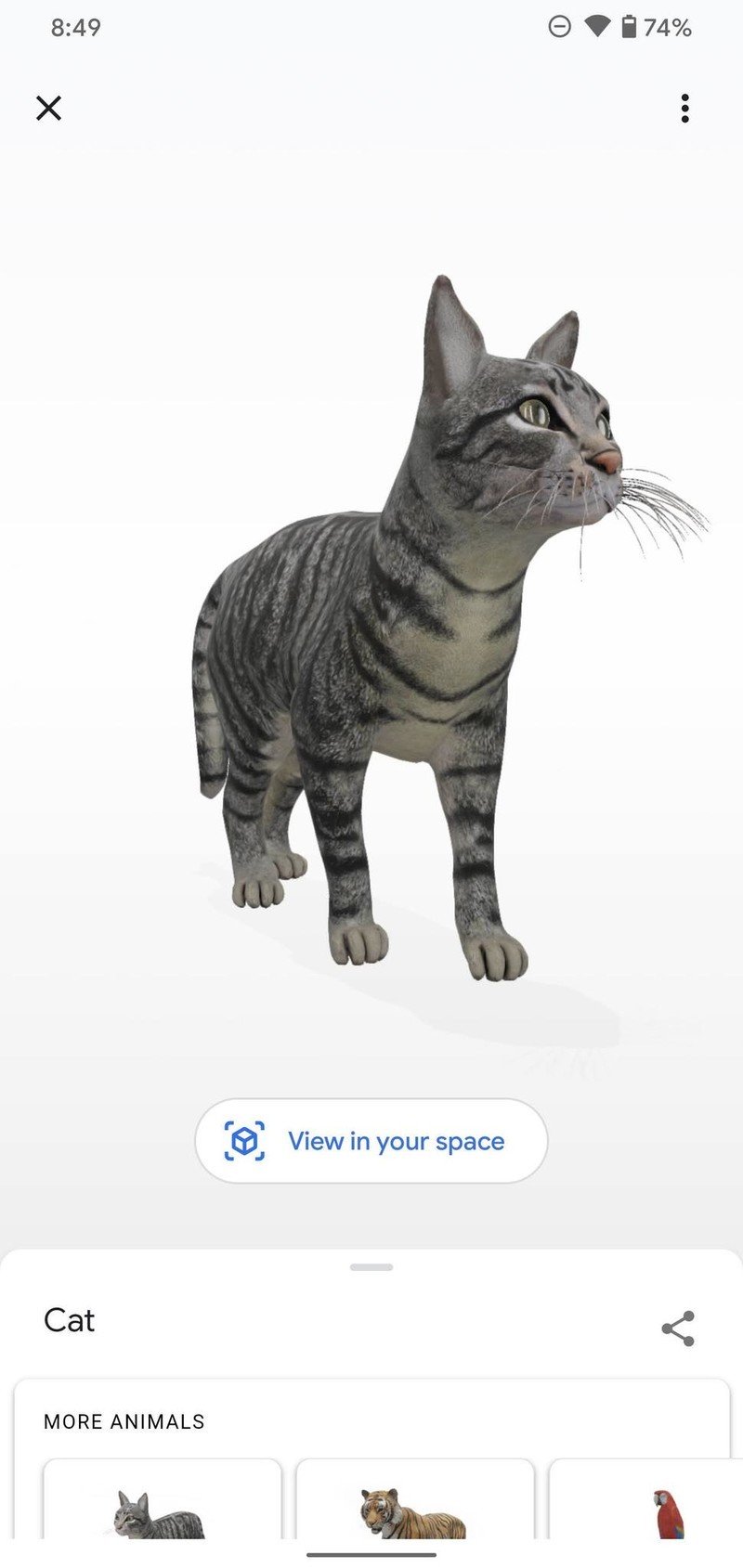This screenshot has height=1568, width=743.
Task: Expand the bottom sheet handle
Action: point(371,1267)
